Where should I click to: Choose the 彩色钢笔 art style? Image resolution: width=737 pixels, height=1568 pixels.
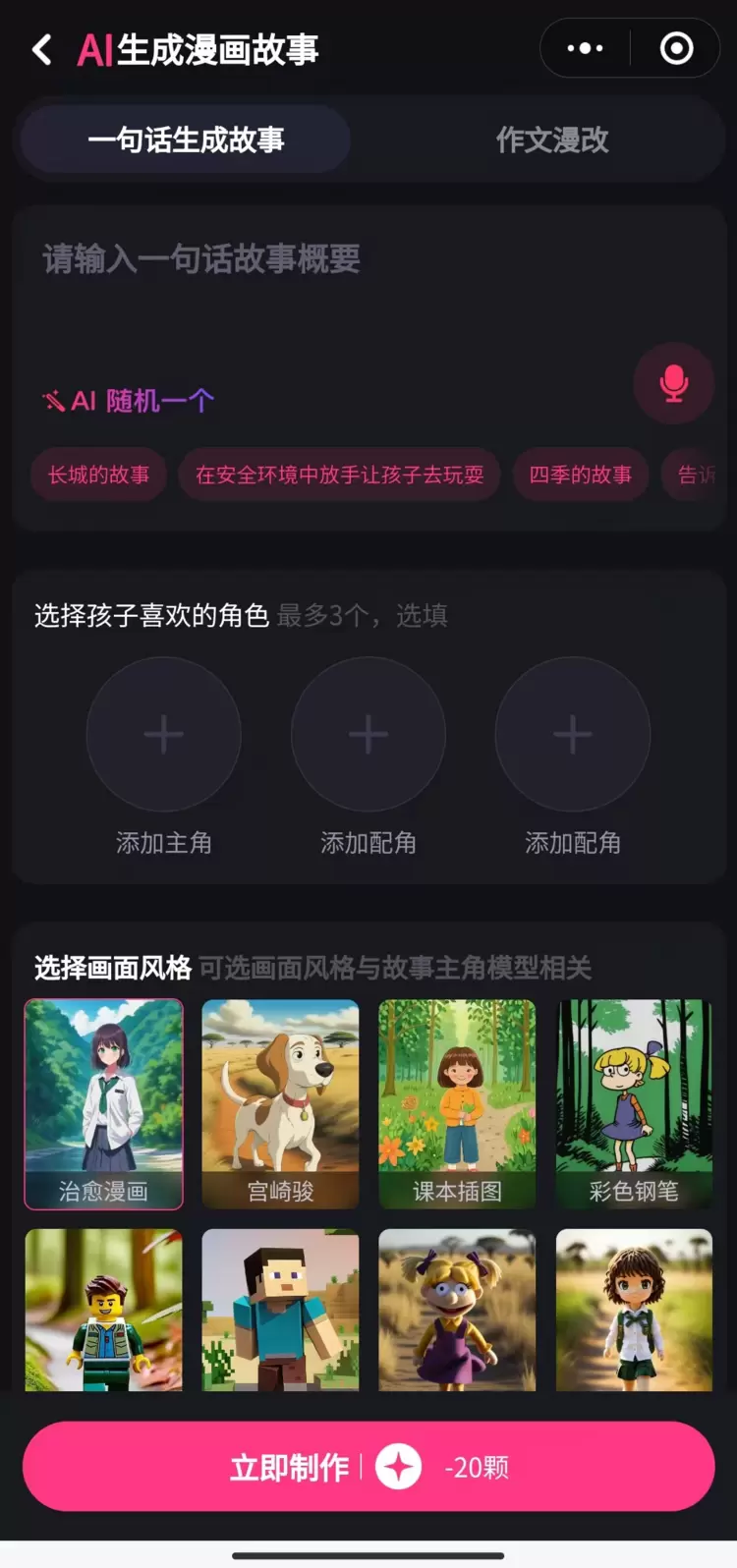click(x=634, y=1103)
